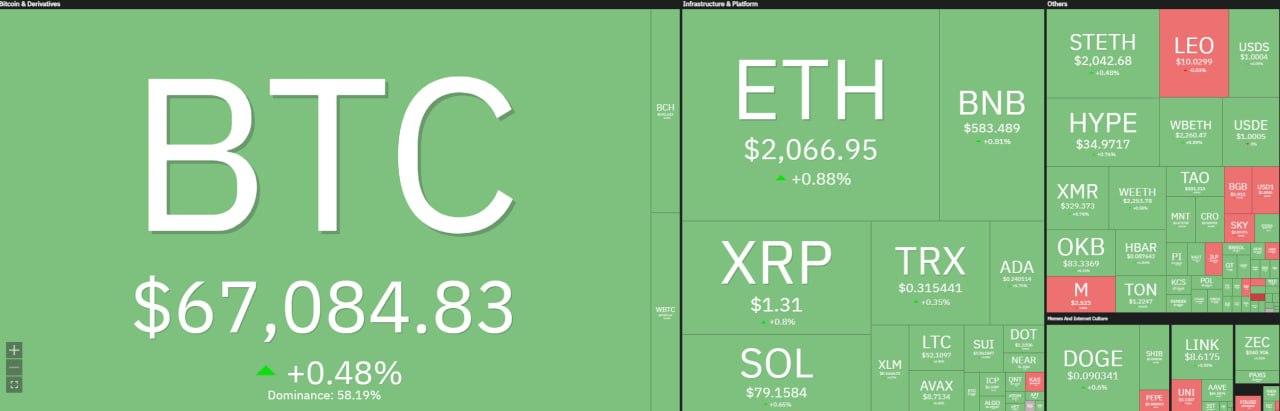Open the heatmap in fullscreen
The width and height of the screenshot is (1280, 411).
coord(14,384)
